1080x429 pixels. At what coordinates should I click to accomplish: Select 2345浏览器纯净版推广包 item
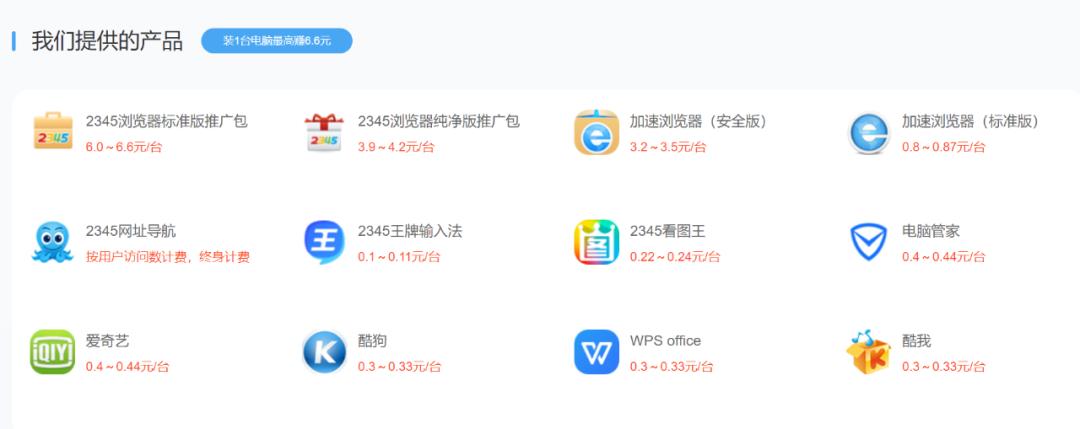click(x=438, y=121)
